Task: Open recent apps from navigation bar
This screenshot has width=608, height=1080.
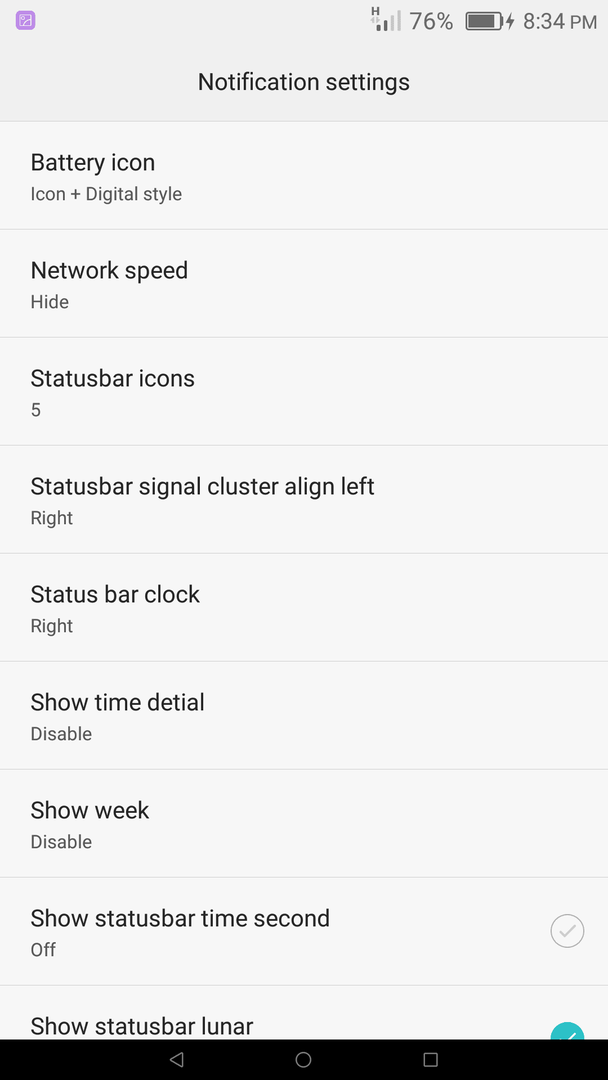Action: tap(430, 1059)
